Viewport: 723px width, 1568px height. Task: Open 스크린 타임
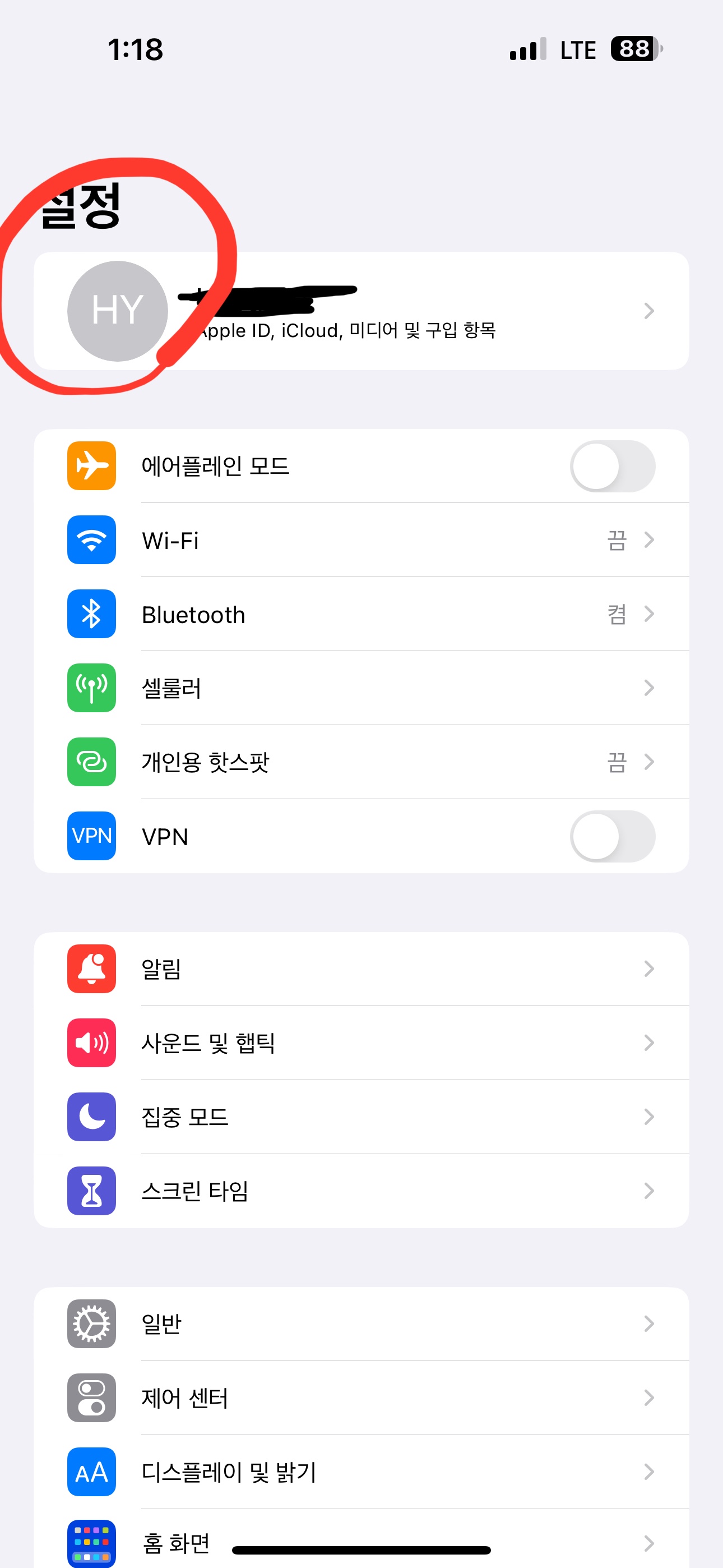coord(360,1191)
